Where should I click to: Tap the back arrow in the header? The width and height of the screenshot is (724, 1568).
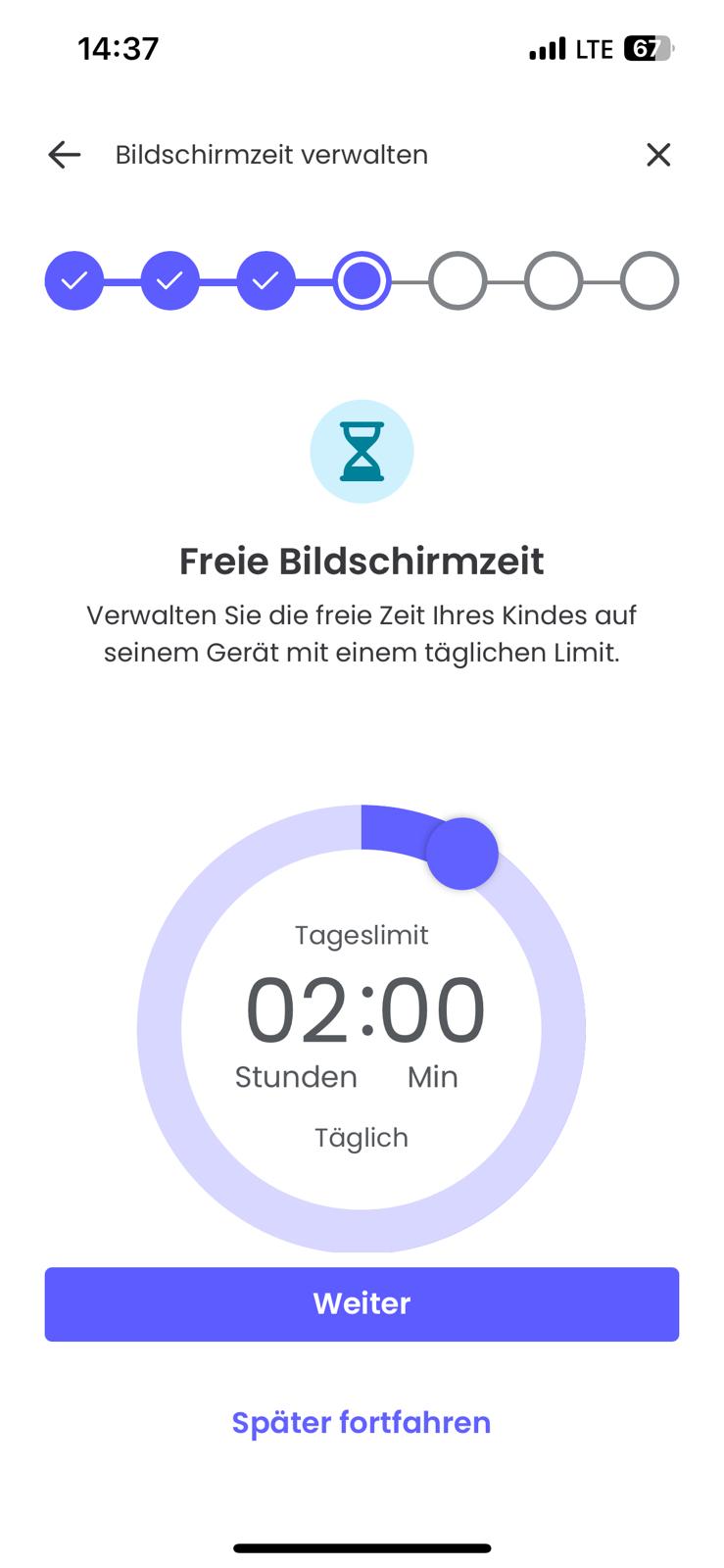coord(63,154)
